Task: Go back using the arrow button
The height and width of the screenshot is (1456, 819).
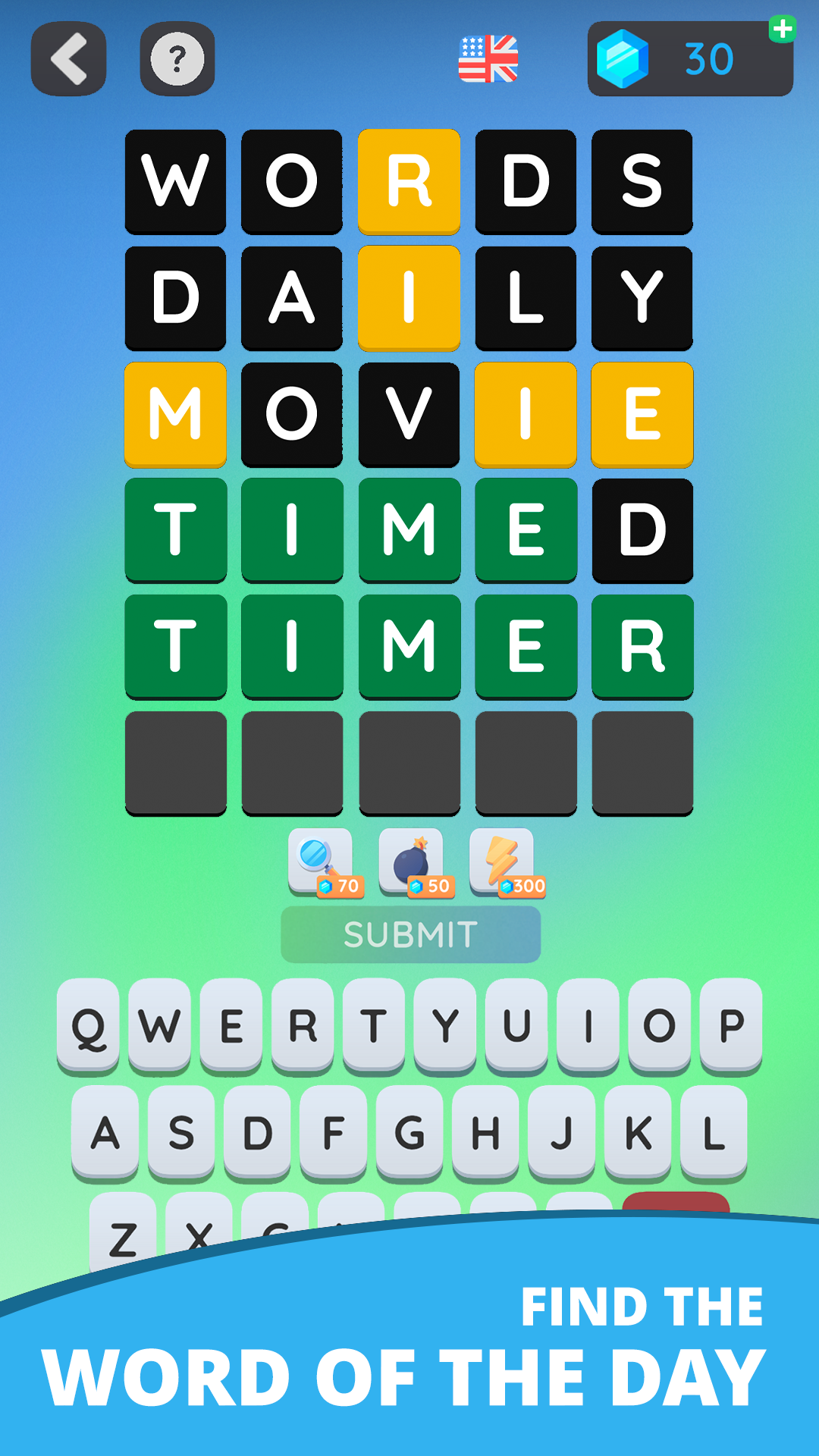Action: point(68,59)
